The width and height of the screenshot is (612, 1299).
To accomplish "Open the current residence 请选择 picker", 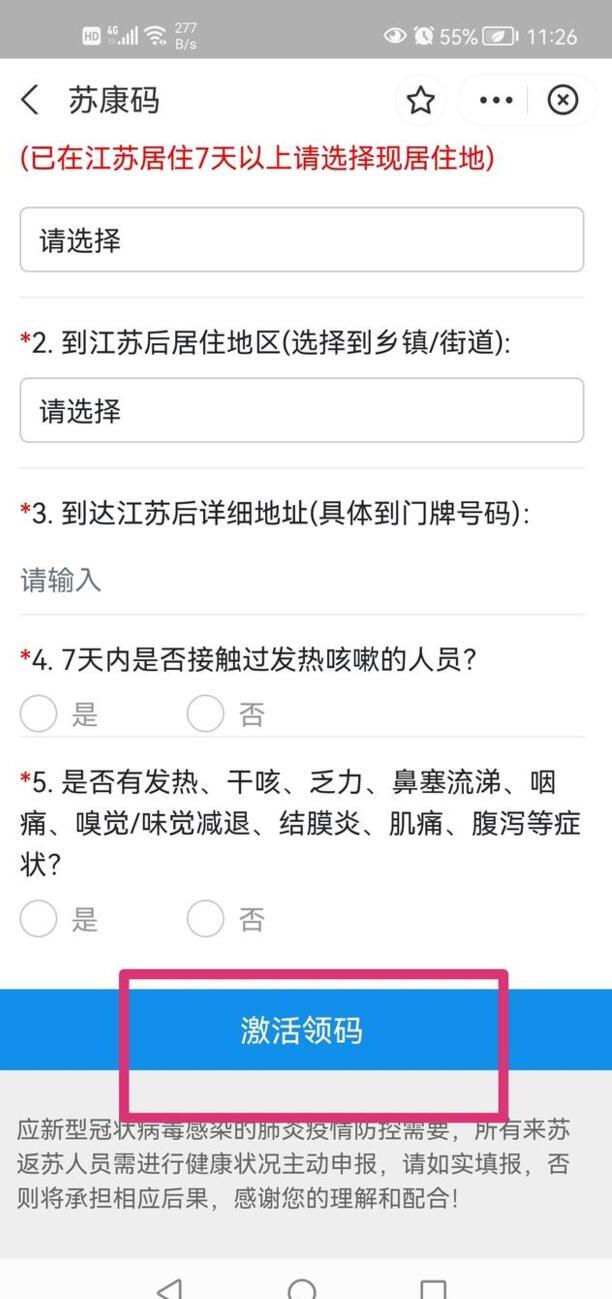I will [301, 240].
